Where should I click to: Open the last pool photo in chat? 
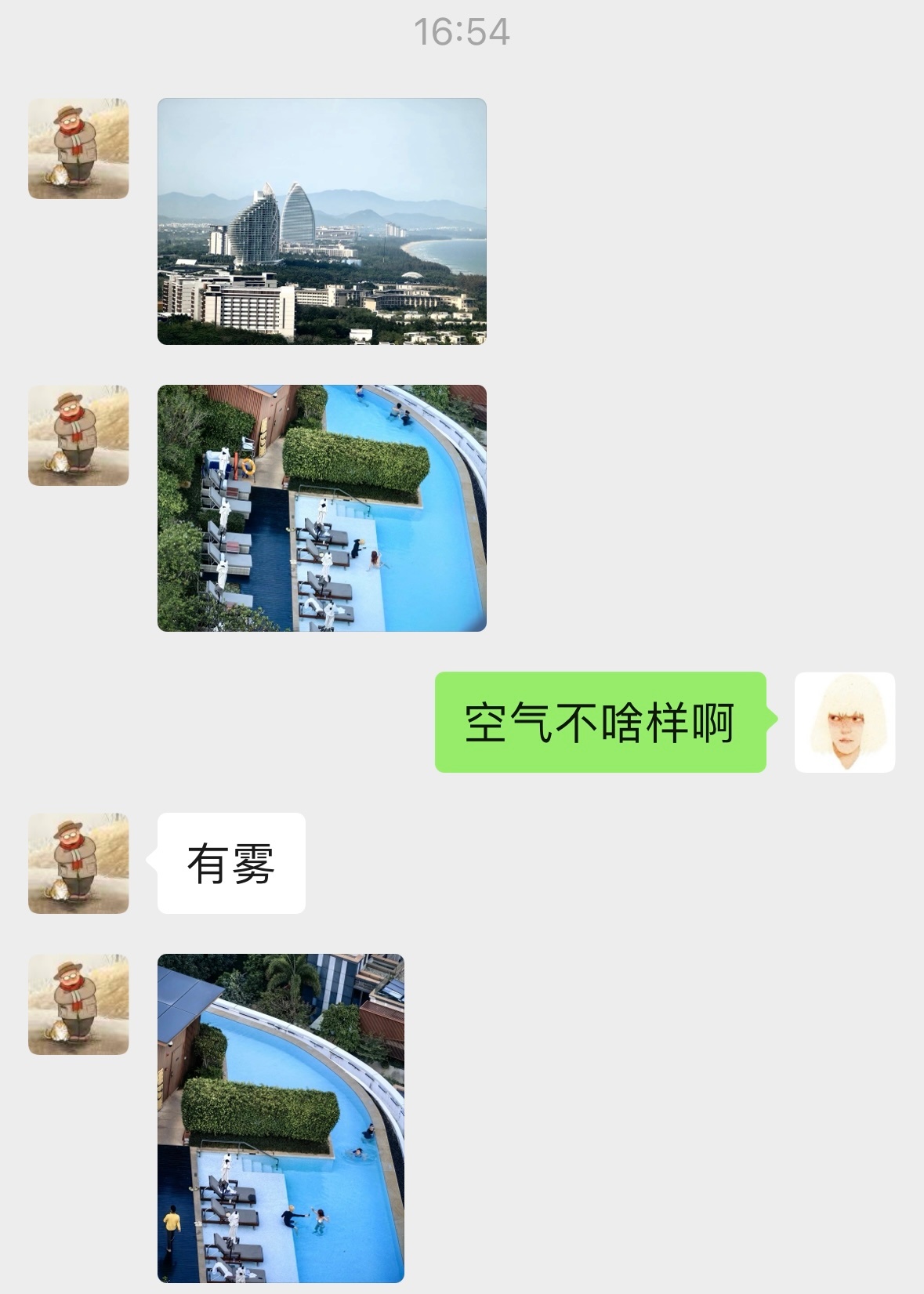click(281, 1118)
